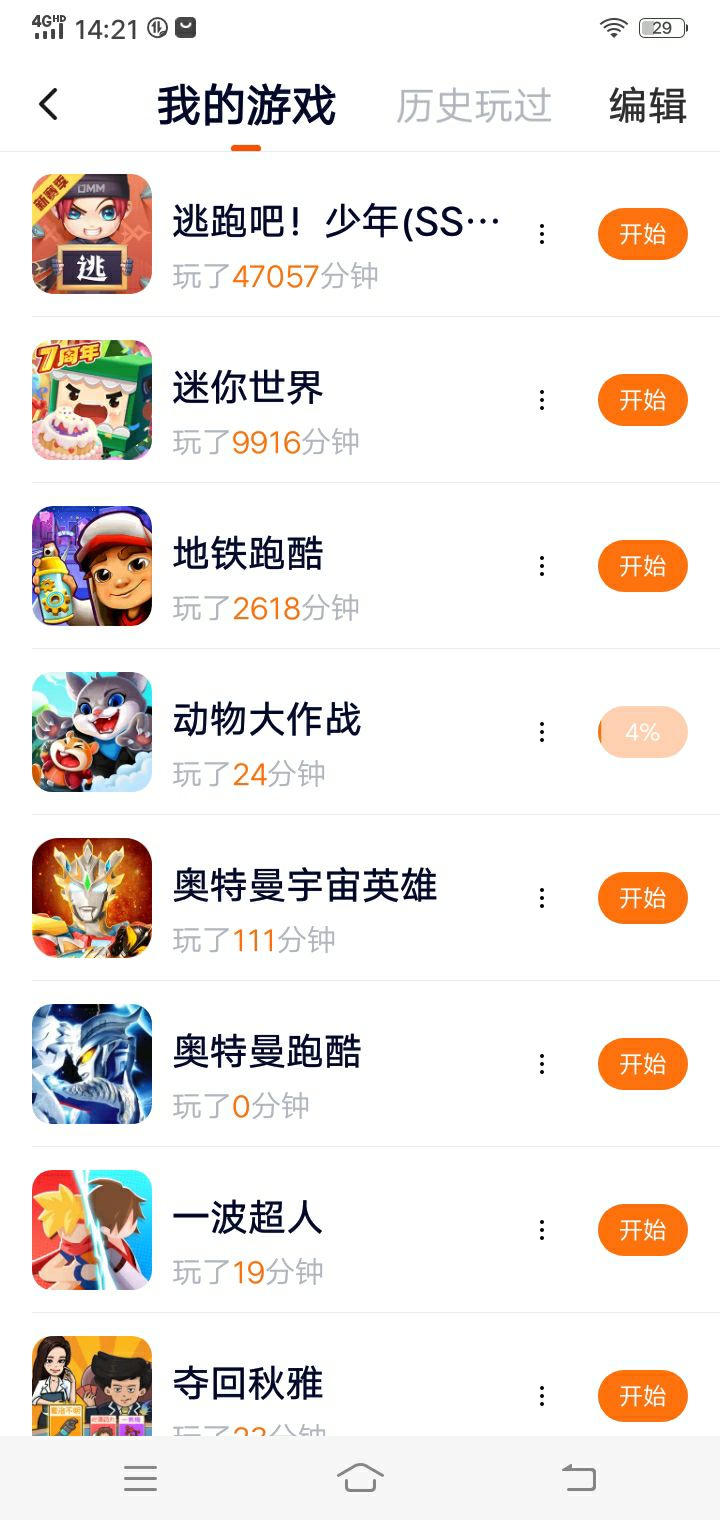Viewport: 720px width, 1520px height.
Task: Open the overflow menu for 动物大作战
Action: pyautogui.click(x=542, y=733)
